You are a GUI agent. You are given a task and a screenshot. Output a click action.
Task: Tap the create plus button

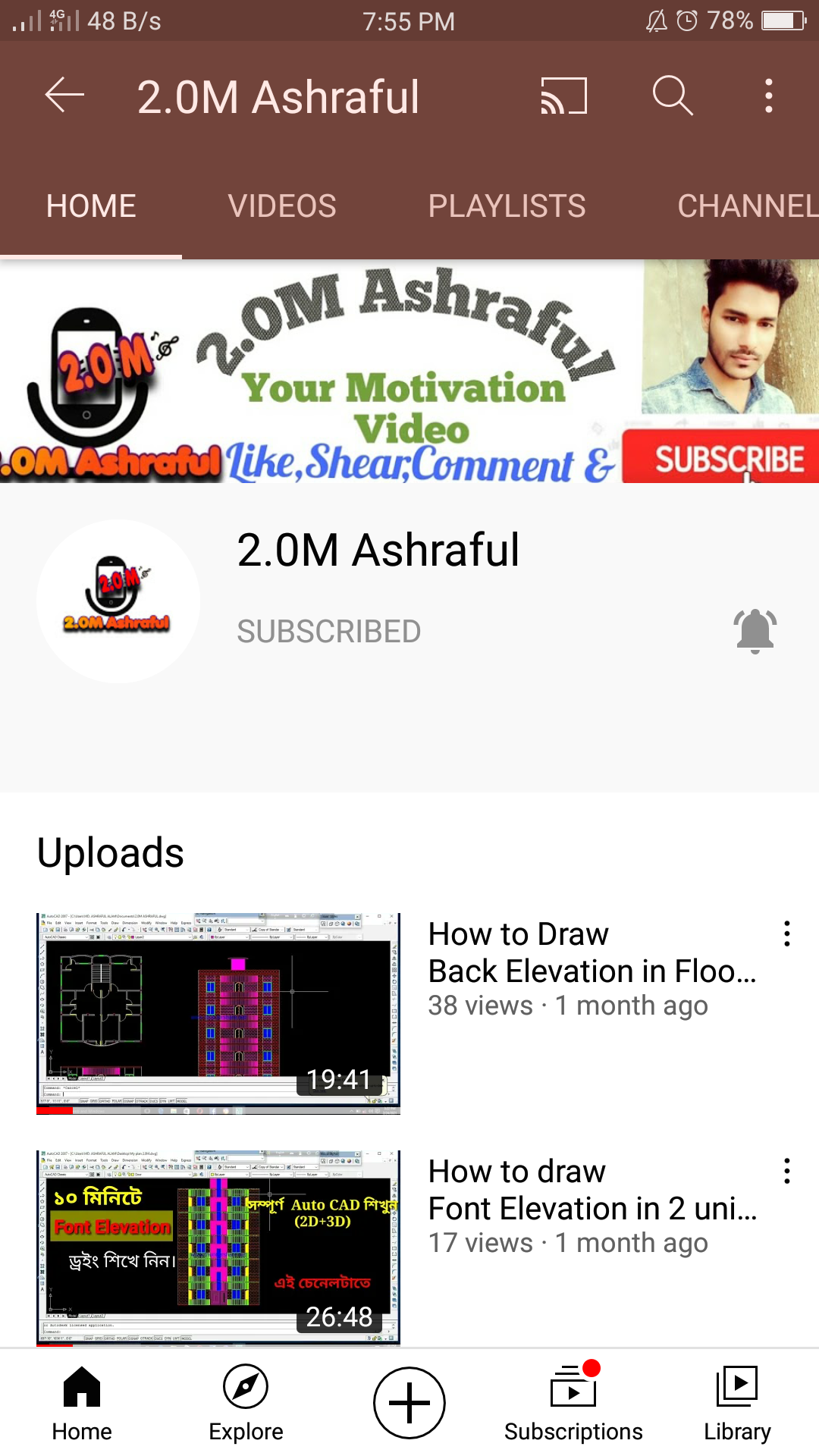tap(409, 1403)
